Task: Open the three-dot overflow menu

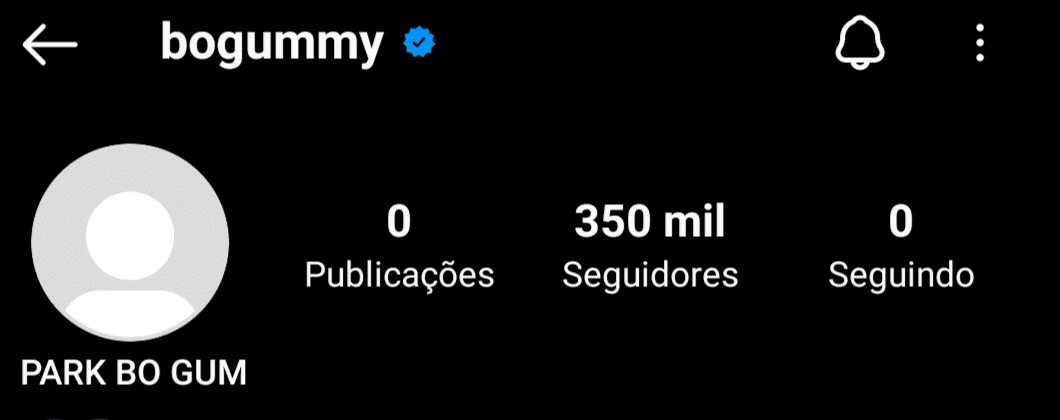Action: click(980, 45)
